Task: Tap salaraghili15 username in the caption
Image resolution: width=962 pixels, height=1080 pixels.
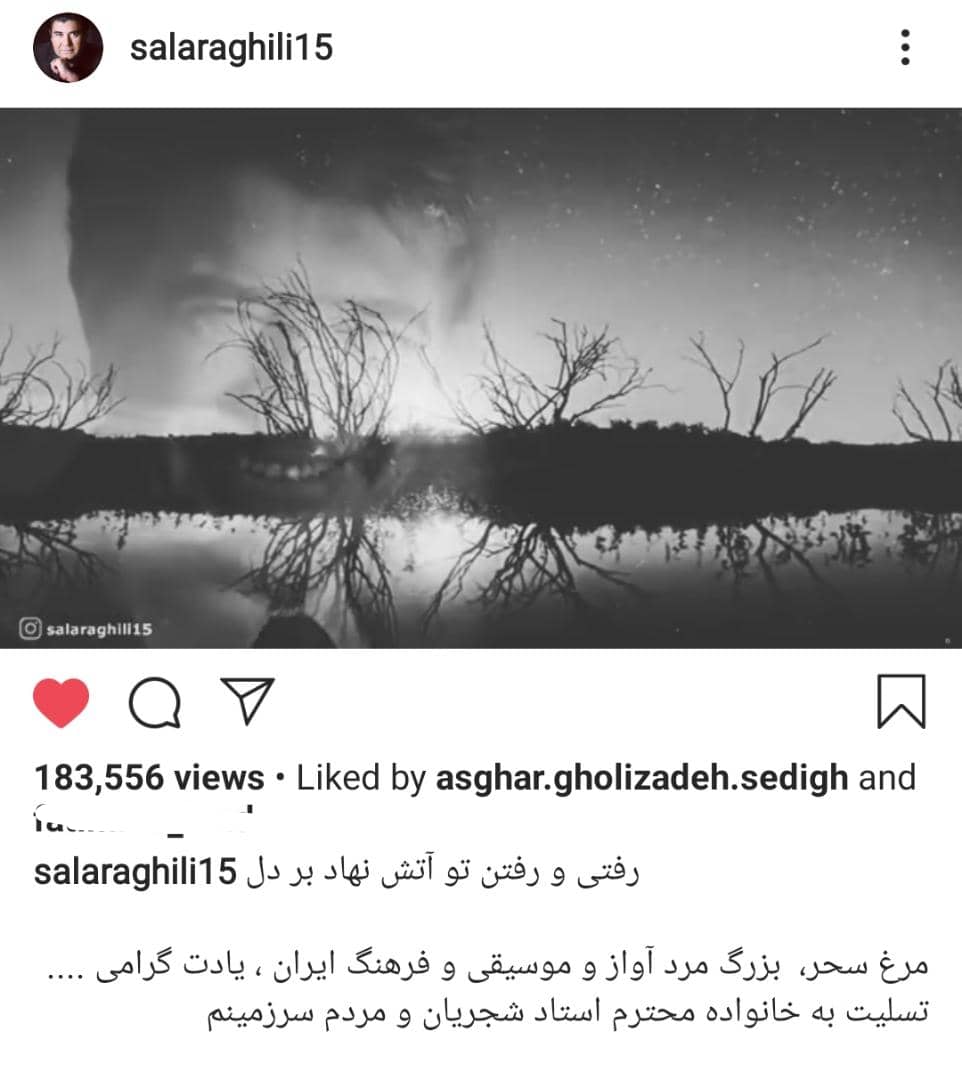Action: tap(135, 872)
